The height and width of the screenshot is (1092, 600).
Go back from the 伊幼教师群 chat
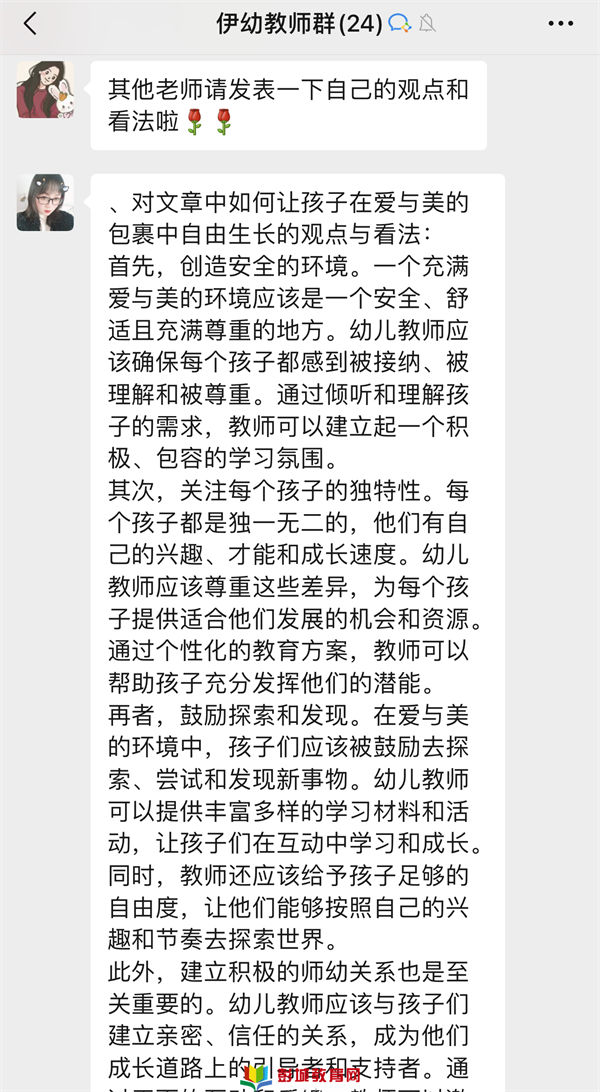tap(30, 24)
